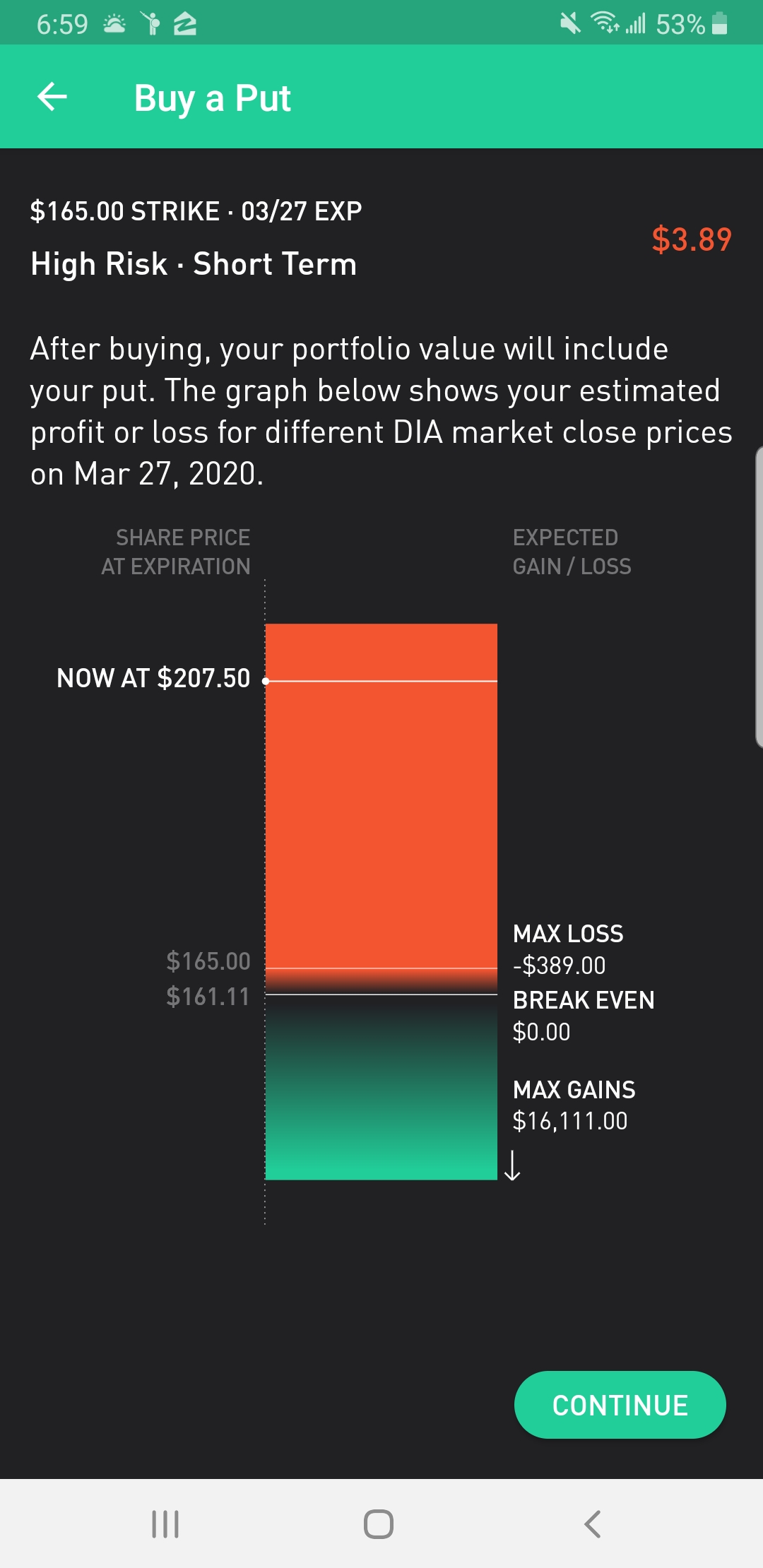The height and width of the screenshot is (1568, 763).
Task: Tap the $165.00 strike price label
Action: [x=208, y=961]
